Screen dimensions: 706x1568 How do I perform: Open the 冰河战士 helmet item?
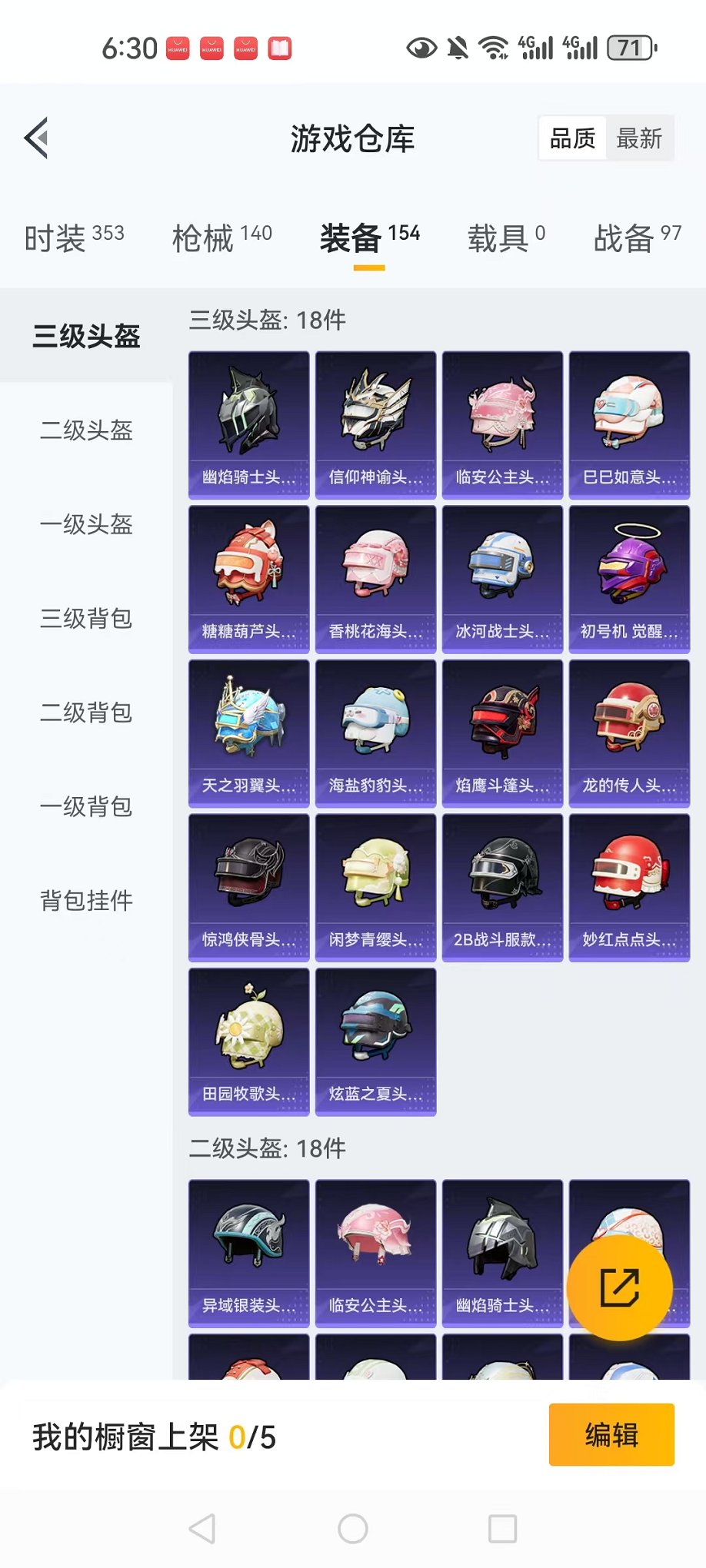[502, 579]
